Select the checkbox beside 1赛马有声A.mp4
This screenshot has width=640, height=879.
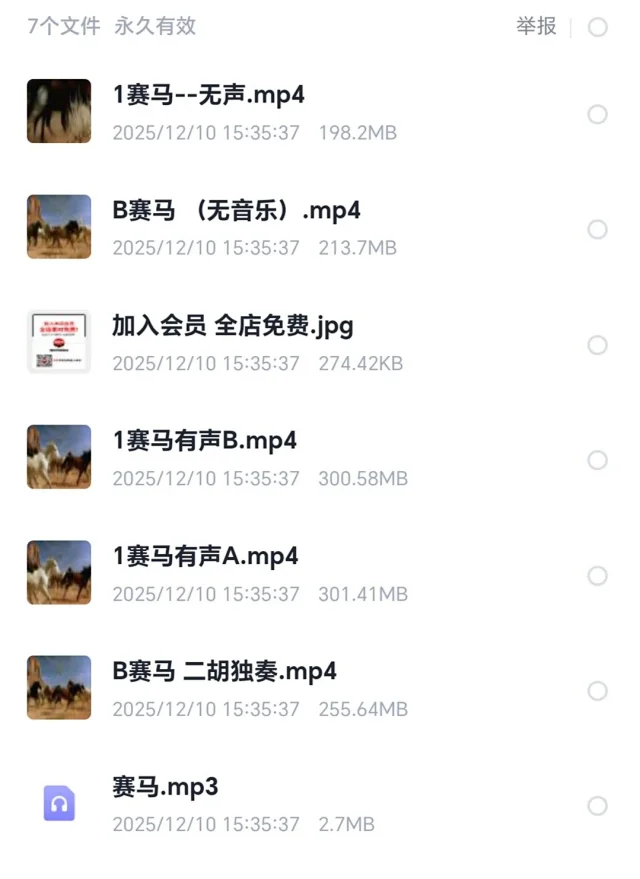point(598,576)
